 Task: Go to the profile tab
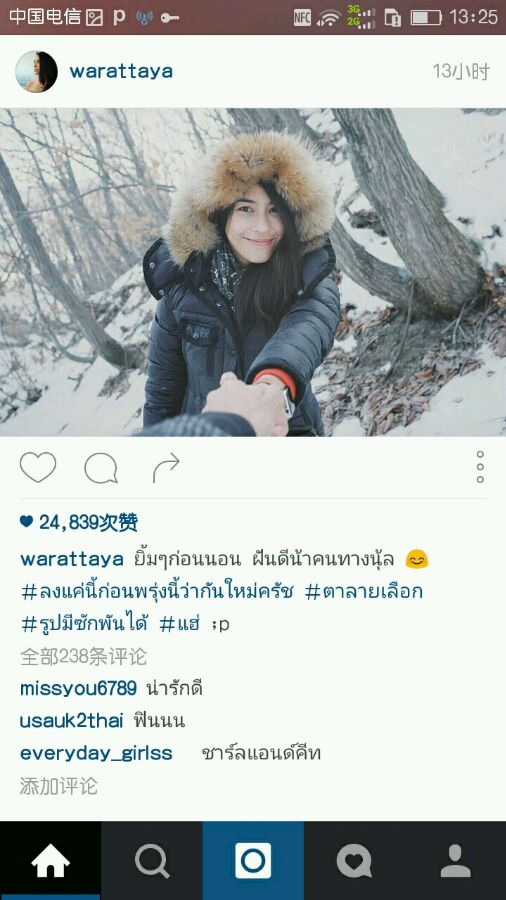click(456, 860)
